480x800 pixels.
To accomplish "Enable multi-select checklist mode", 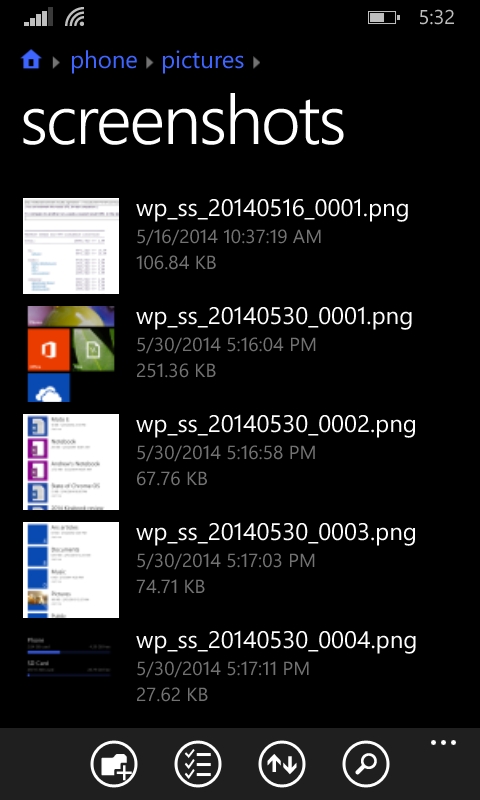I will (198, 764).
